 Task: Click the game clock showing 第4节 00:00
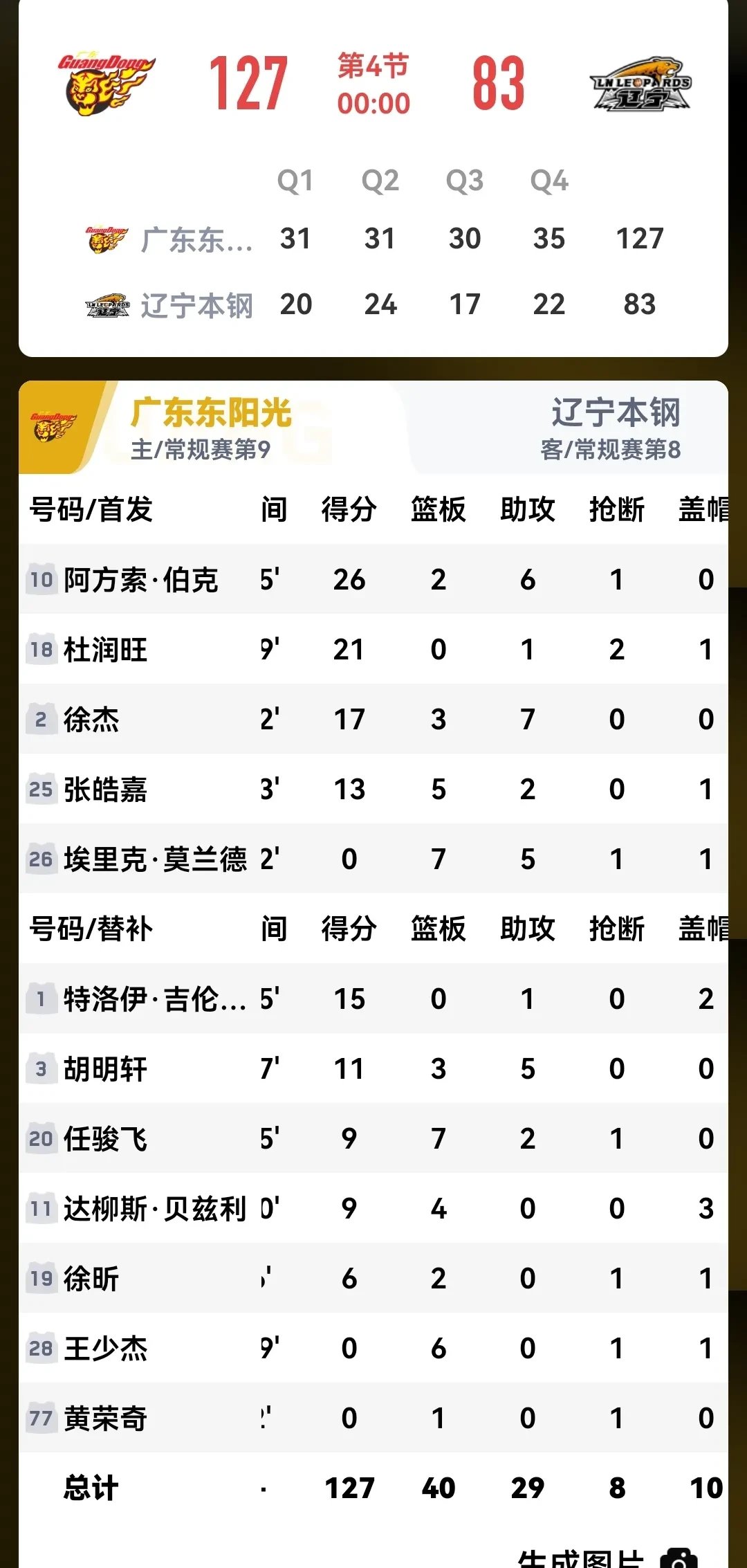click(373, 83)
